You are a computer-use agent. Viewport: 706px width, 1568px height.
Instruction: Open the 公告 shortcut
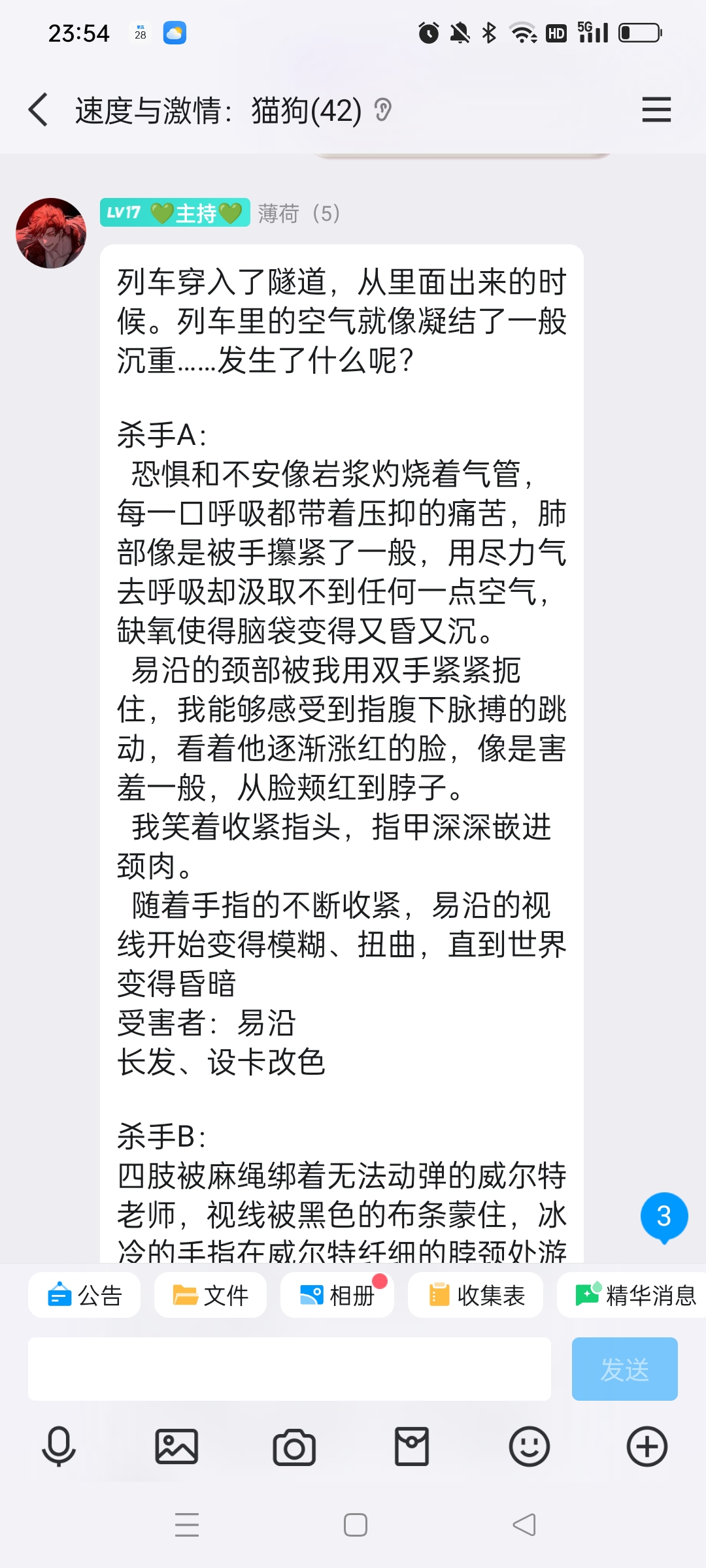84,1295
